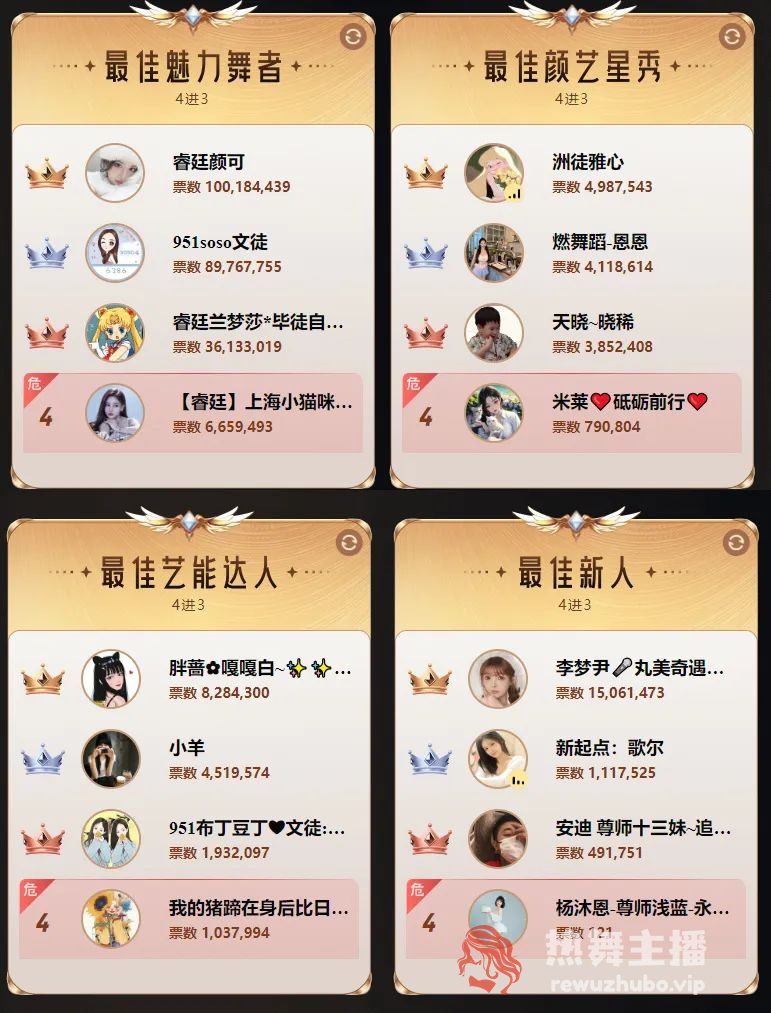
Task: Refresh the 最佳新人 ranking
Action: pos(734,543)
